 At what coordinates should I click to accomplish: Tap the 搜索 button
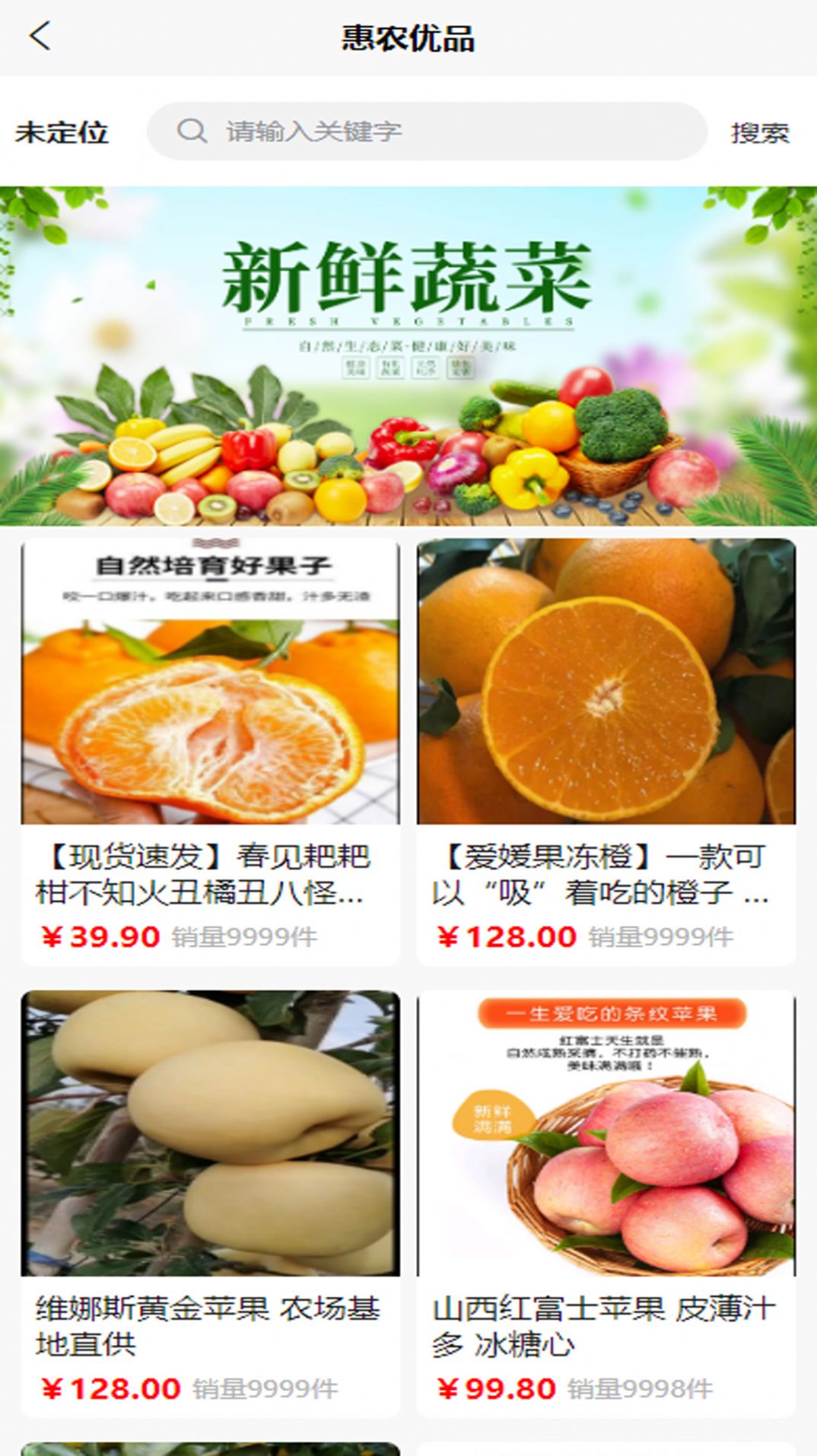(x=759, y=133)
